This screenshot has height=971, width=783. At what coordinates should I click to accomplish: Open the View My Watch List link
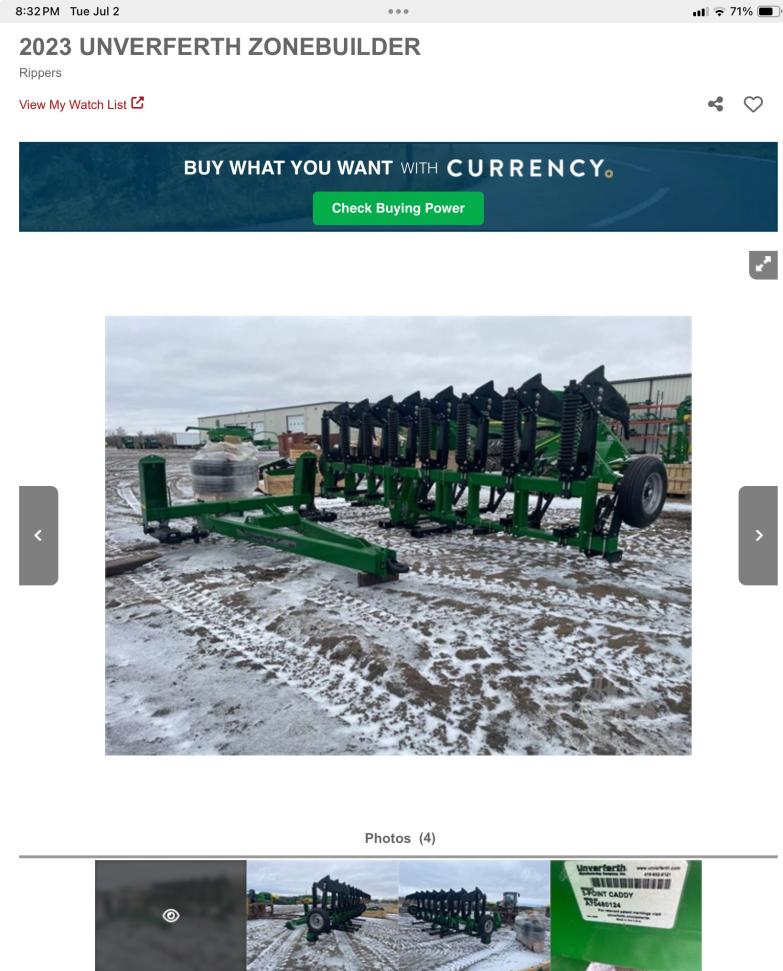[x=81, y=104]
